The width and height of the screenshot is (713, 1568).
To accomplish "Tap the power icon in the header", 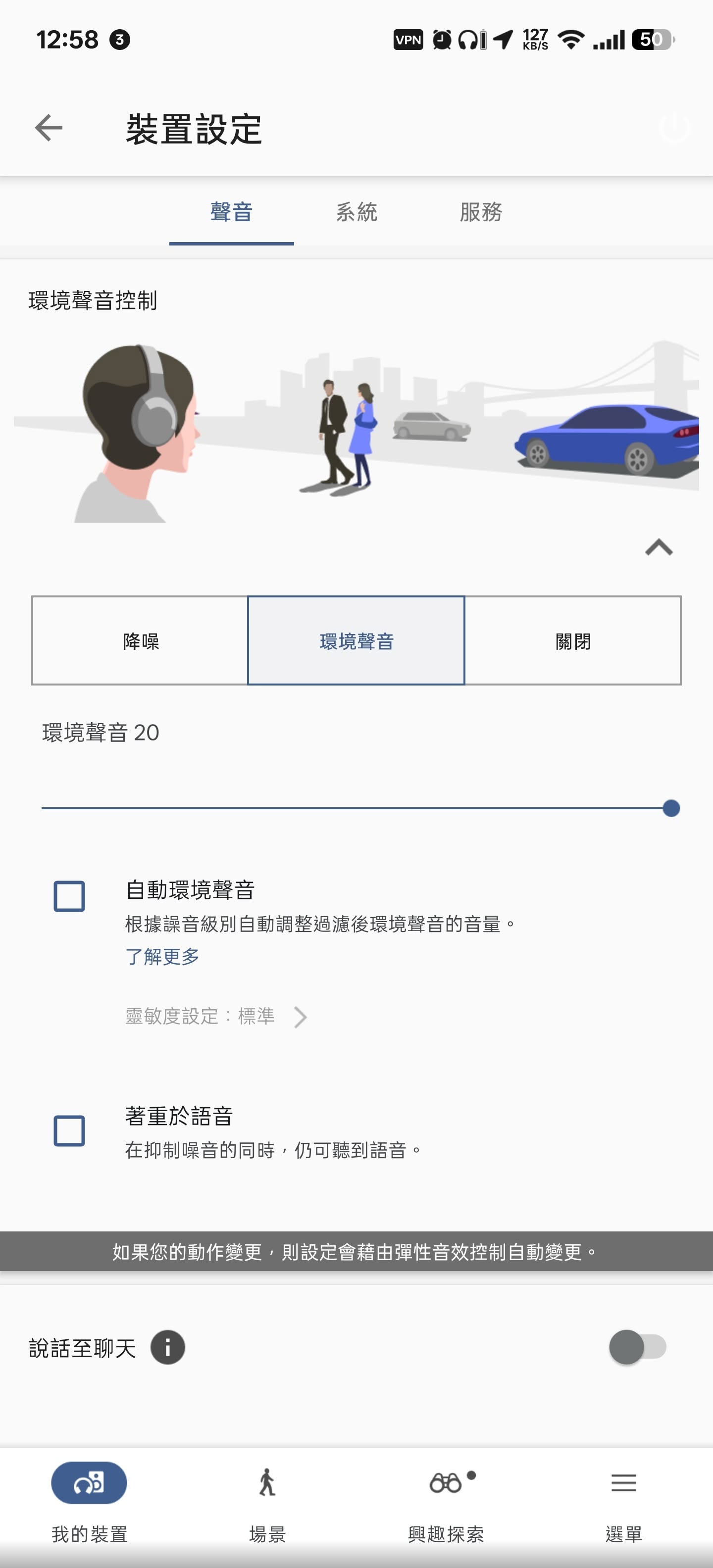I will tap(674, 128).
